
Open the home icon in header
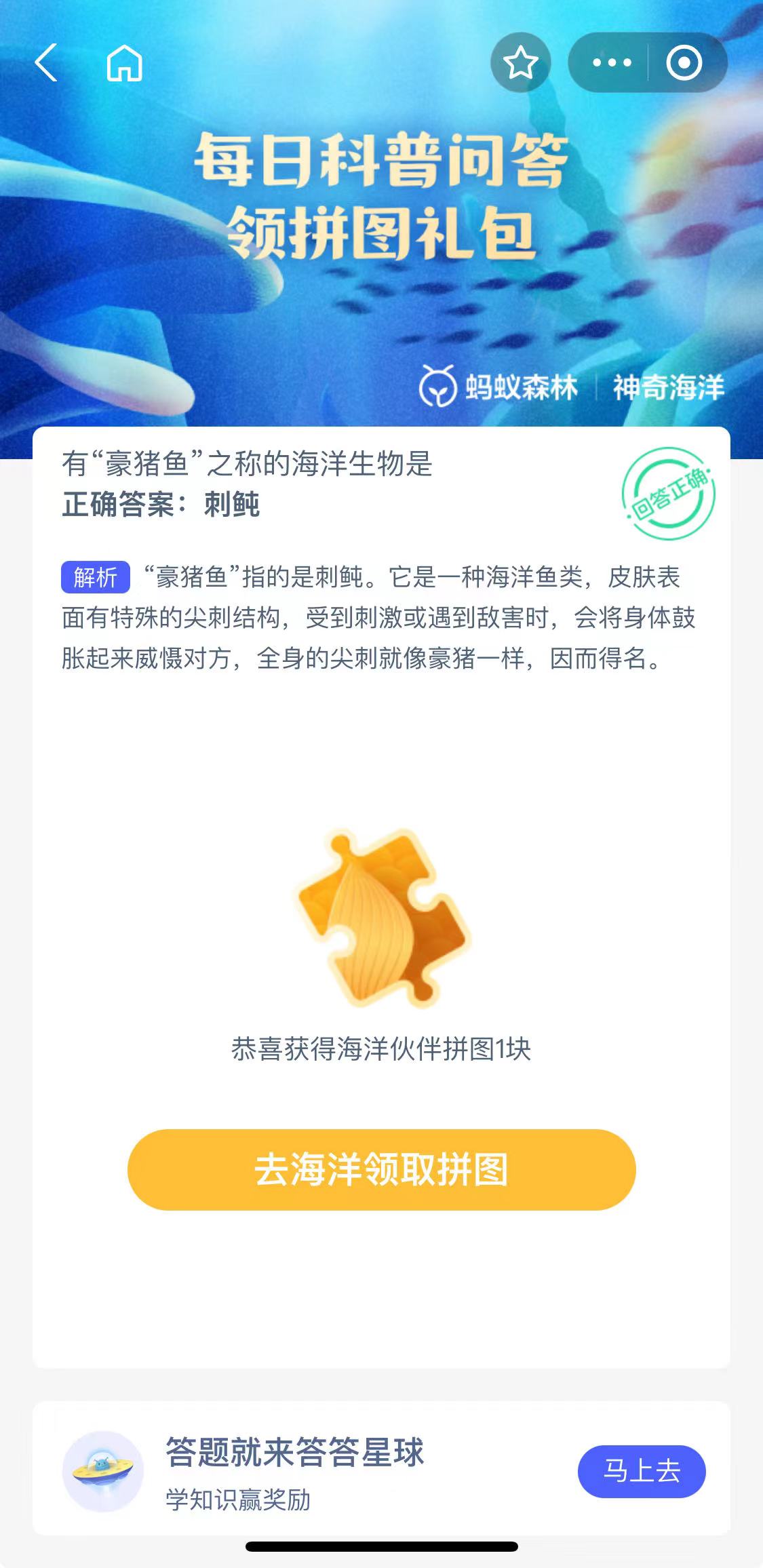125,64
